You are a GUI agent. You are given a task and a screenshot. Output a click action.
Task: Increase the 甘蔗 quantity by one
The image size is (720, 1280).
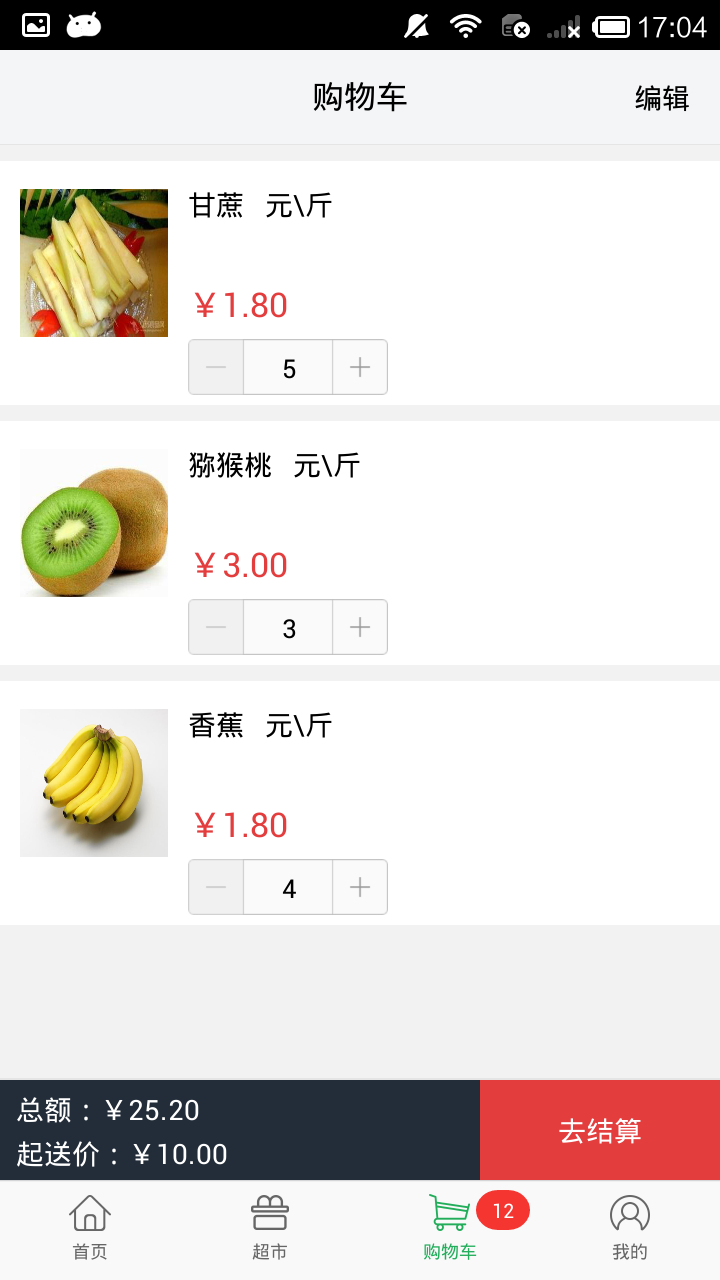point(360,367)
